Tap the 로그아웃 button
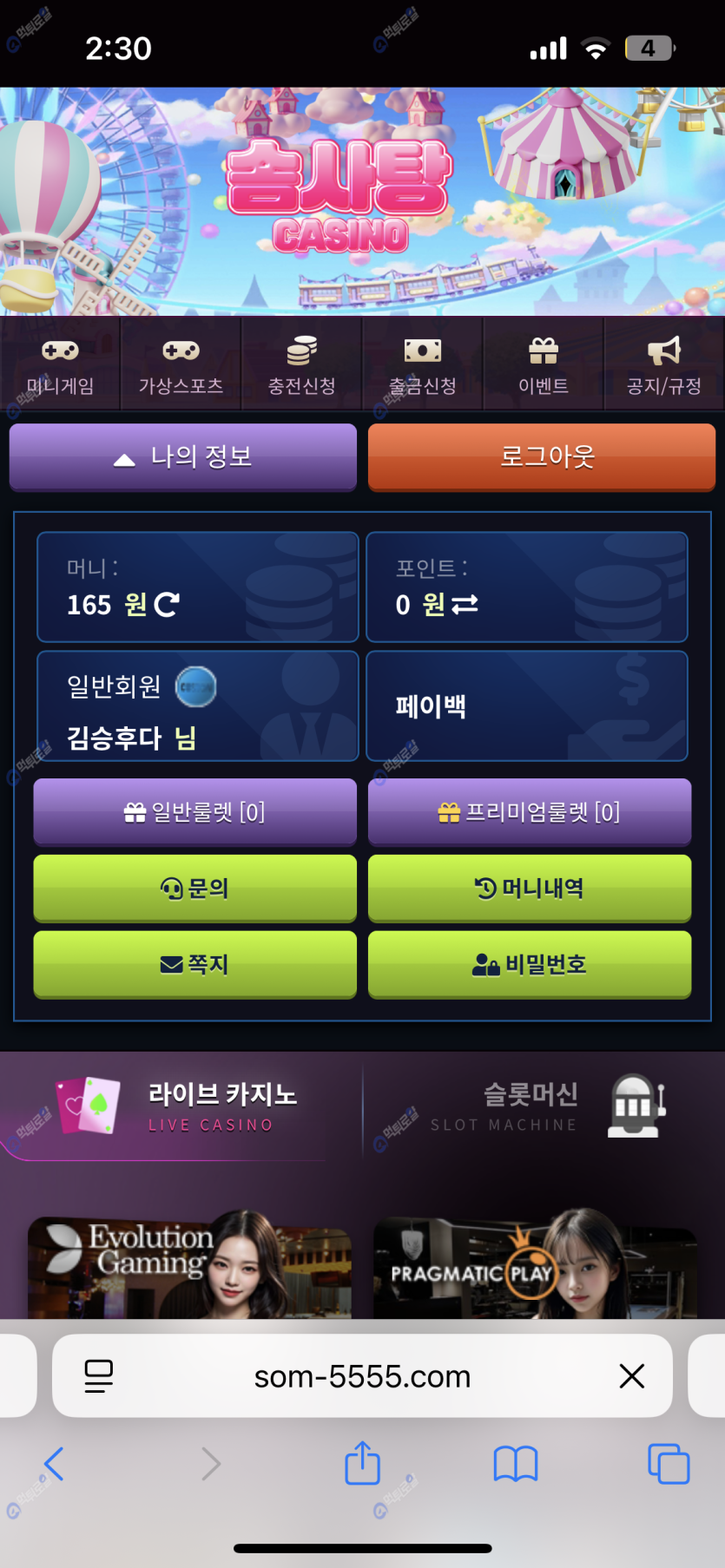The image size is (725, 1568). coord(542,456)
